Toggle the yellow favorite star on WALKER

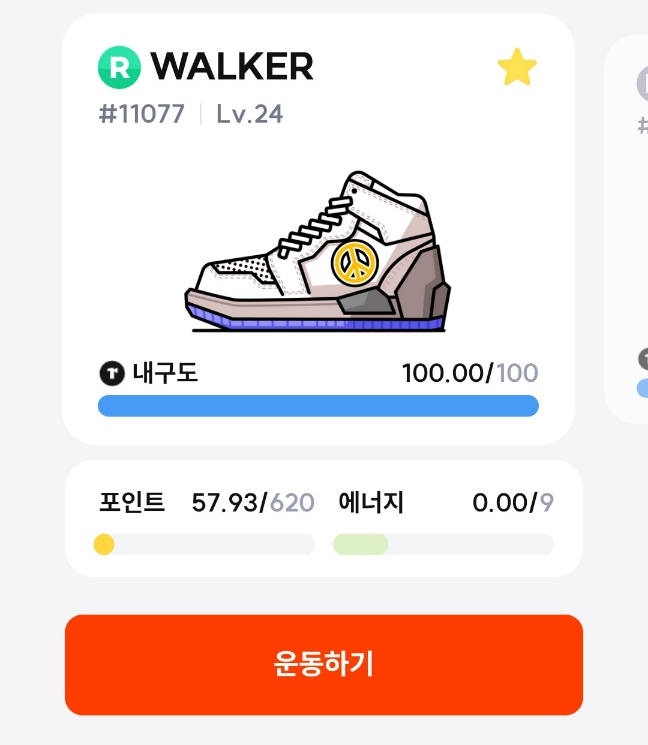517,67
